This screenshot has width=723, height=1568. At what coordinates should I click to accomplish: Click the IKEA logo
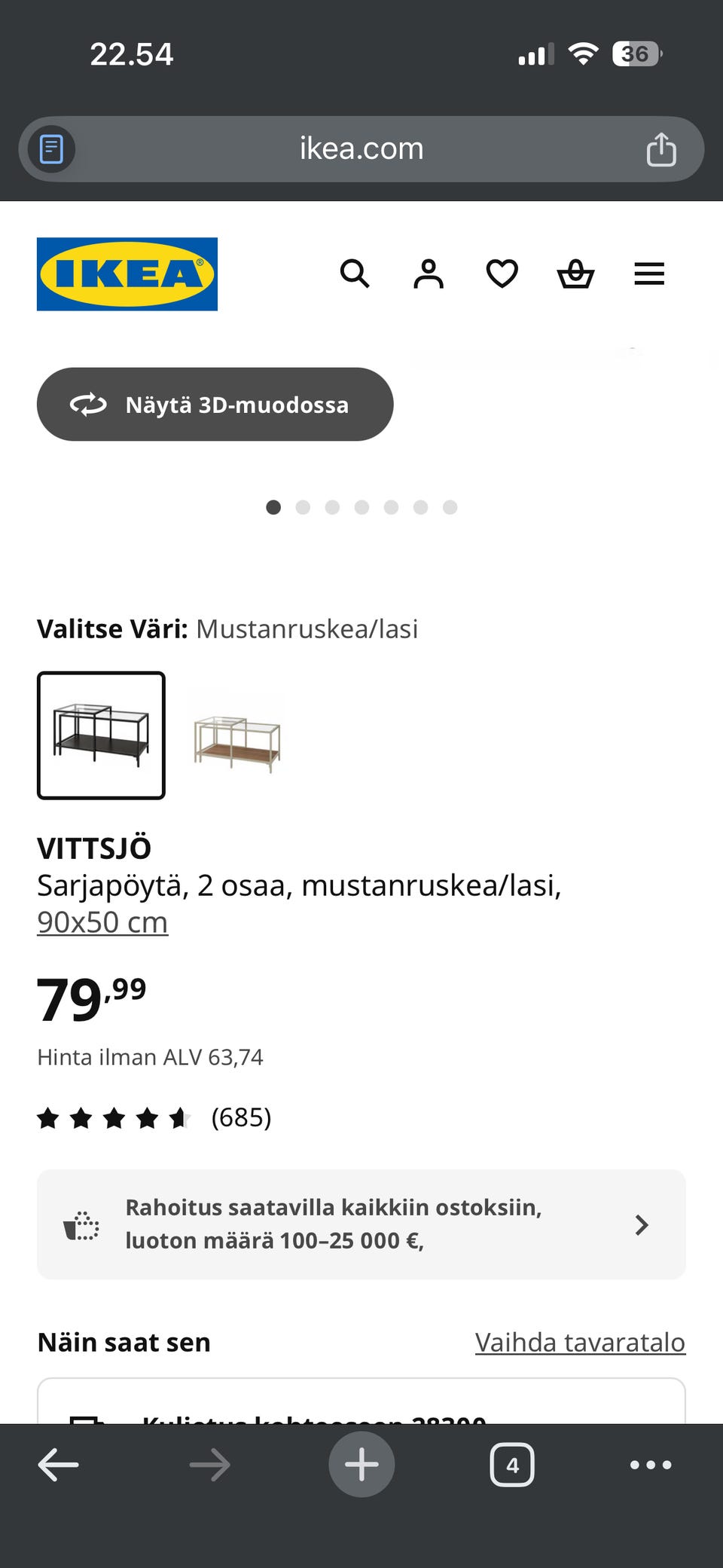[126, 274]
